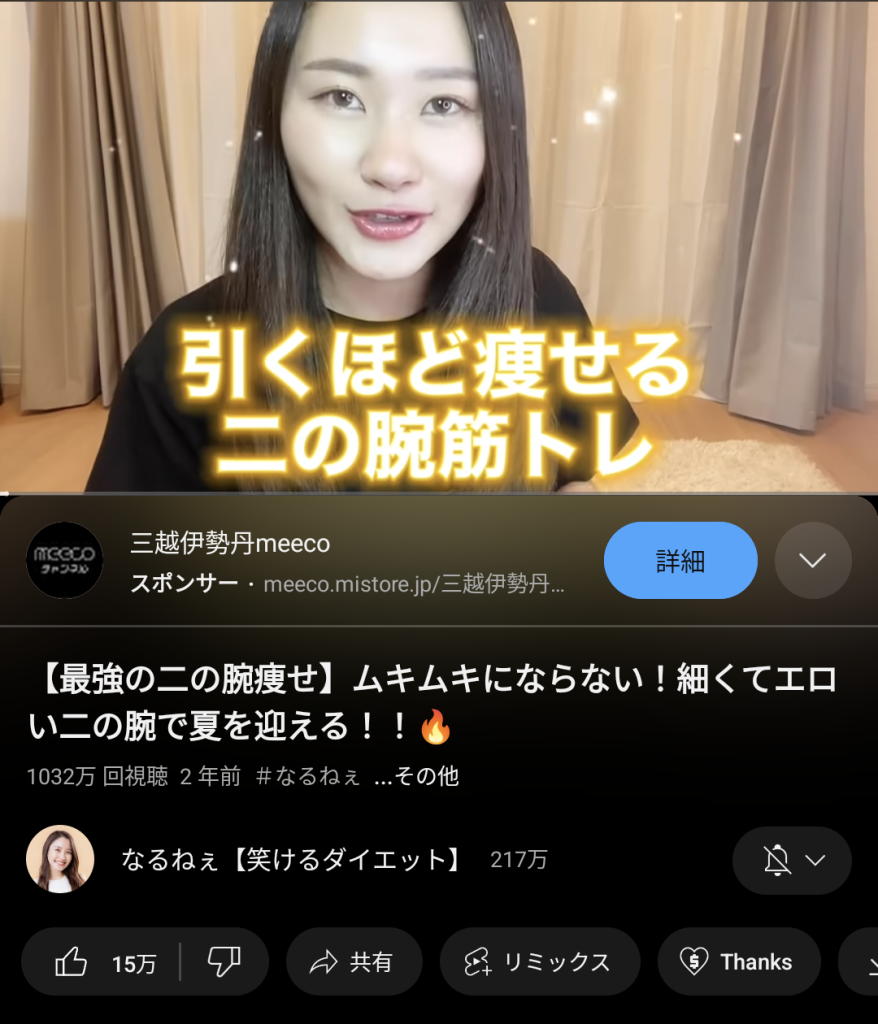Open notification bell preferences dropdown
Screen dimensions: 878x1024
pos(792,860)
